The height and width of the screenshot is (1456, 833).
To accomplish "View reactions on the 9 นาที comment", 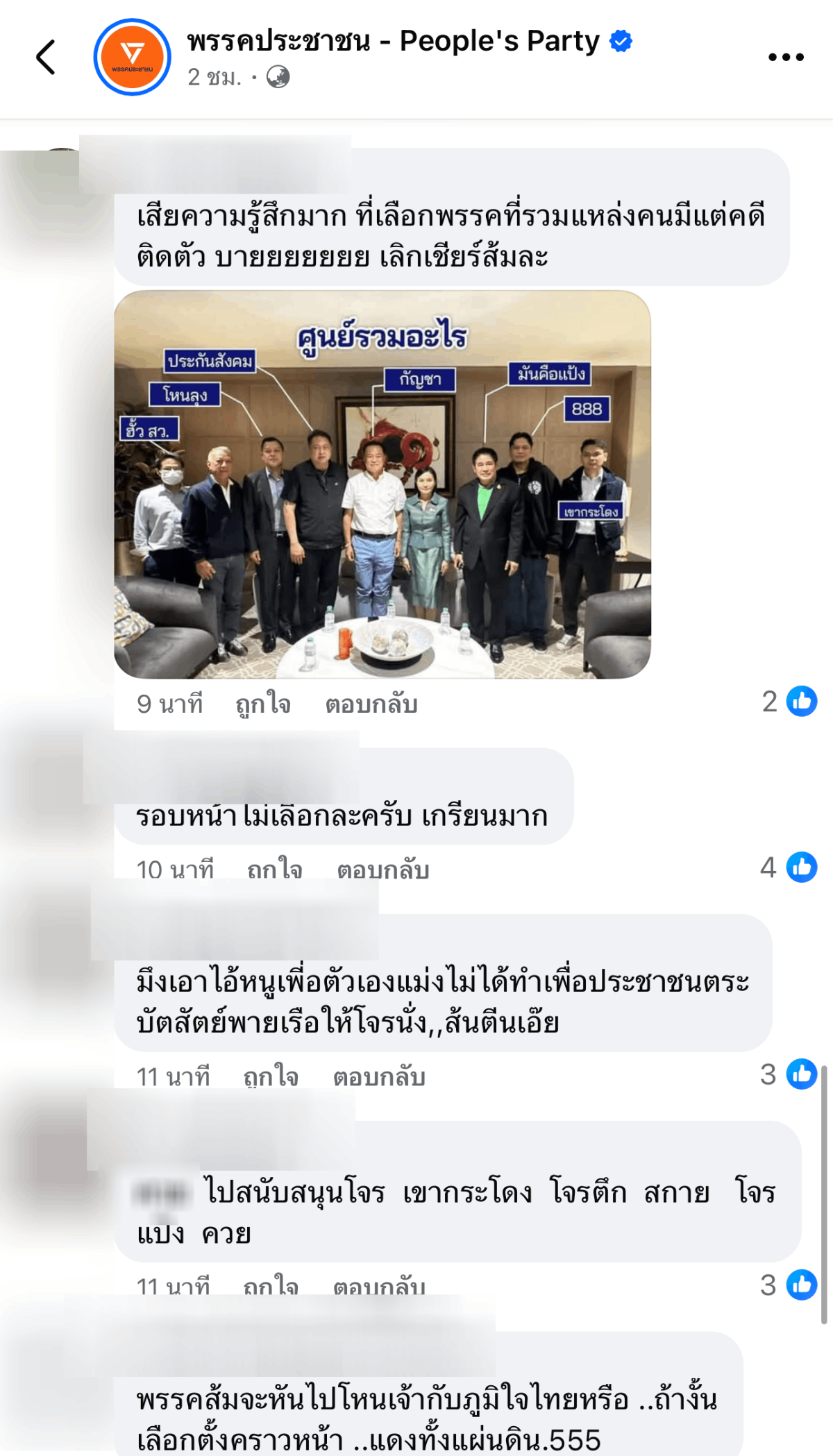I will pyautogui.click(x=789, y=701).
